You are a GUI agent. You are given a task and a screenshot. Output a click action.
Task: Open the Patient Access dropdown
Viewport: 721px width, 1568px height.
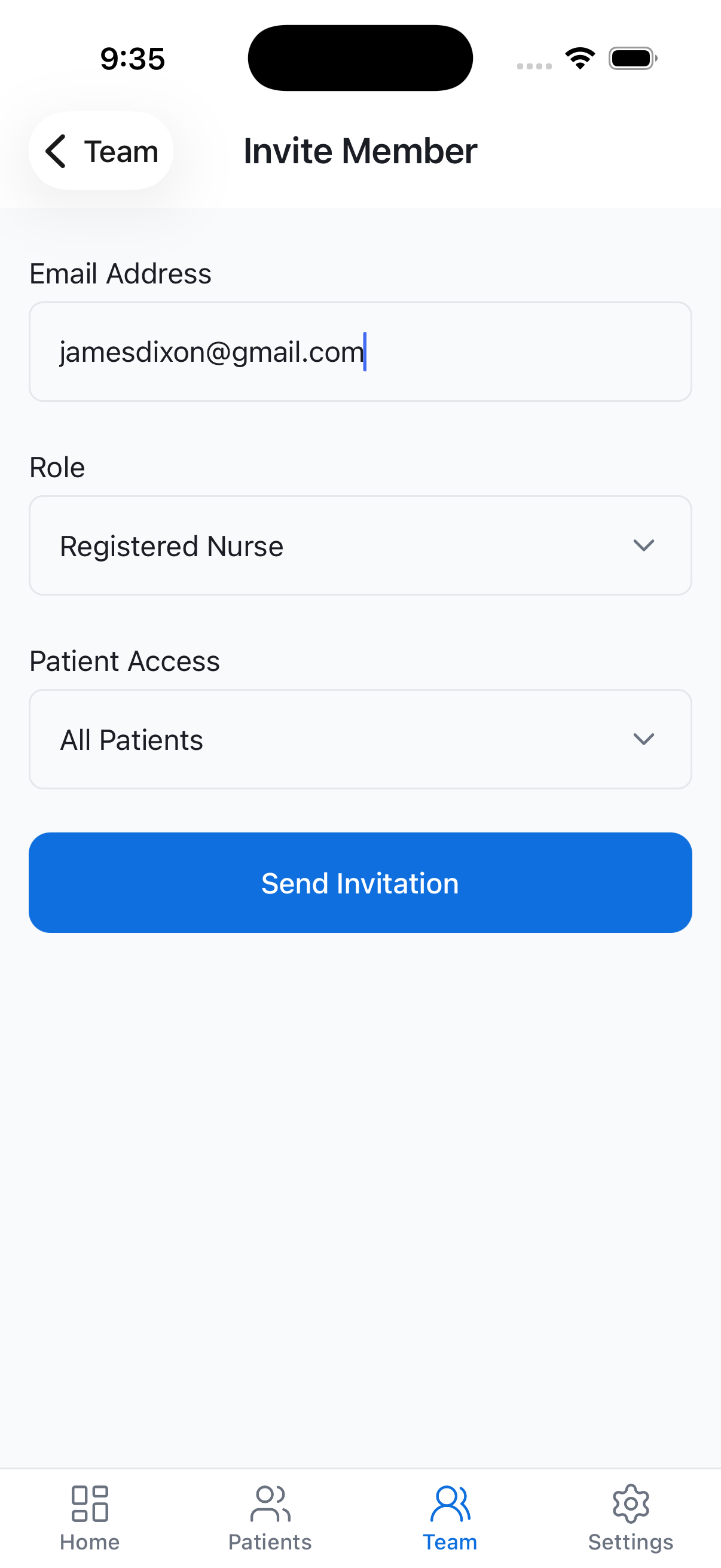[359, 739]
